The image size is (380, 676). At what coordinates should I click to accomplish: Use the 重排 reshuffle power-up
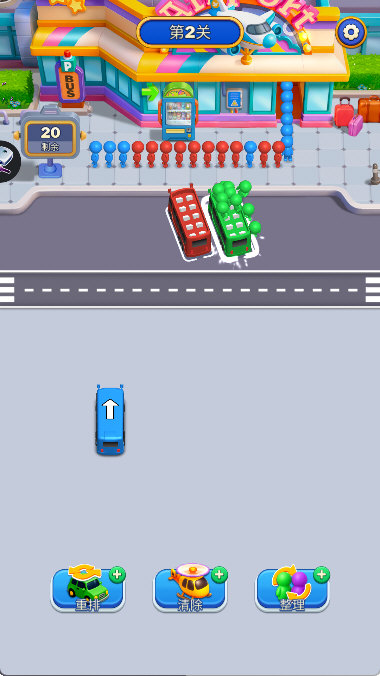pos(88,589)
